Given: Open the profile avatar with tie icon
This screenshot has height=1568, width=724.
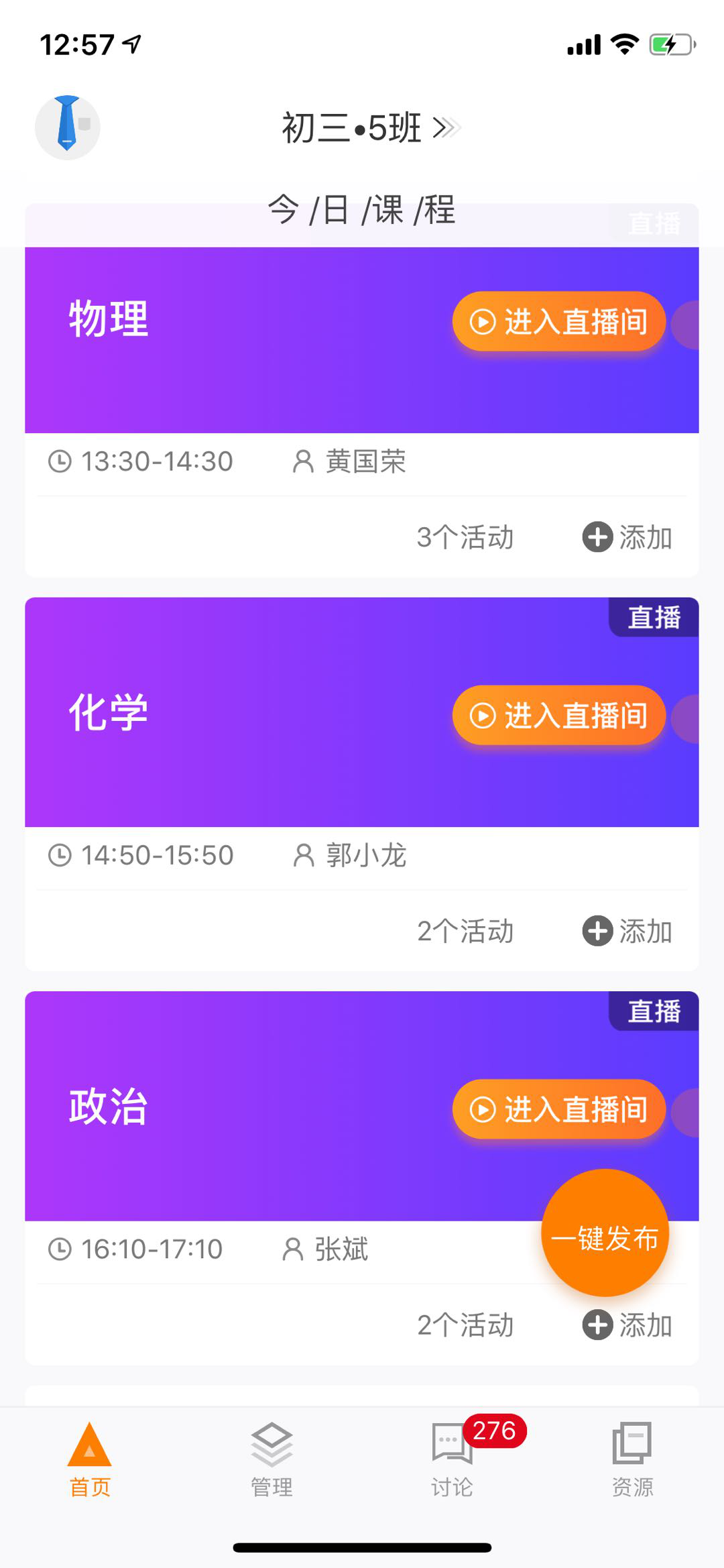Looking at the screenshot, I should 68,127.
